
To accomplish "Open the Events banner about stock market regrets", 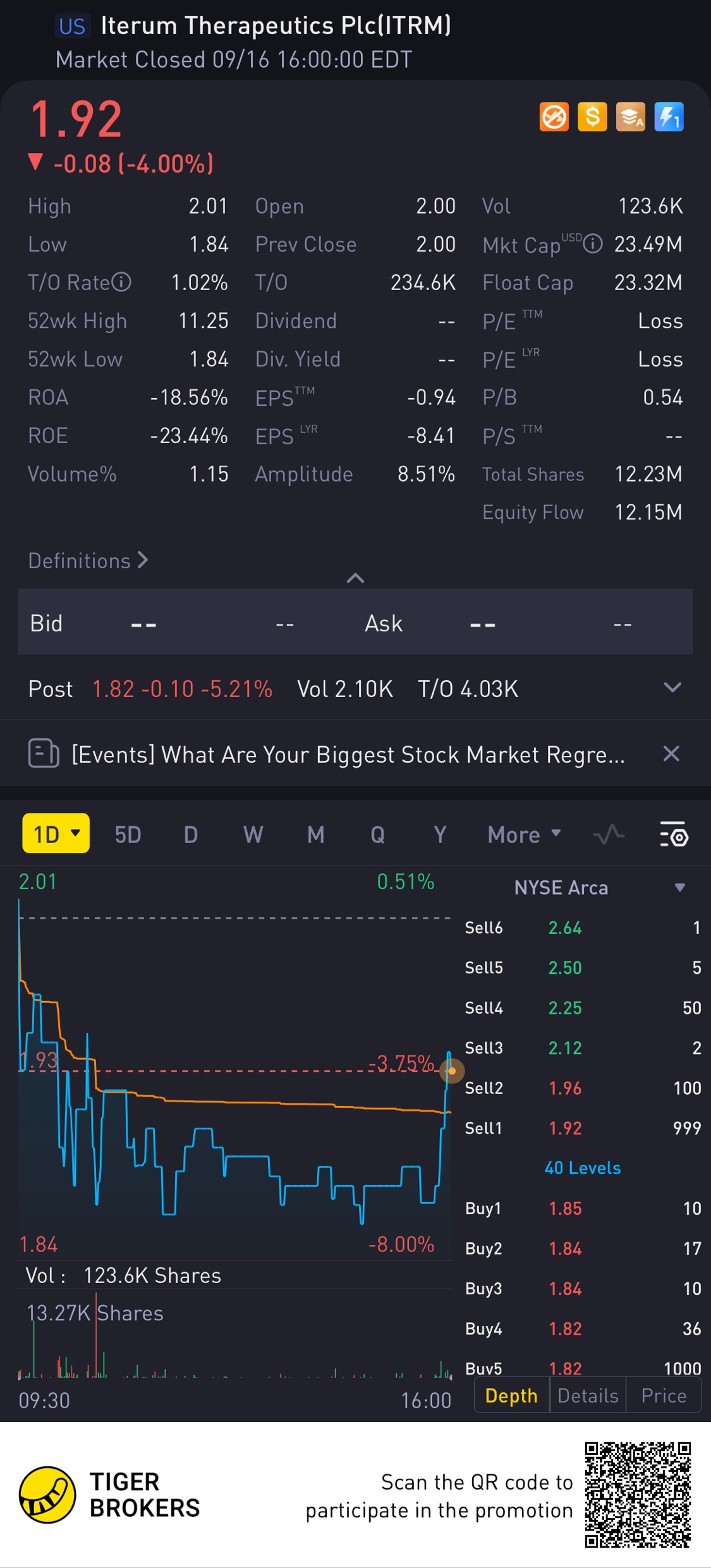I will click(348, 755).
